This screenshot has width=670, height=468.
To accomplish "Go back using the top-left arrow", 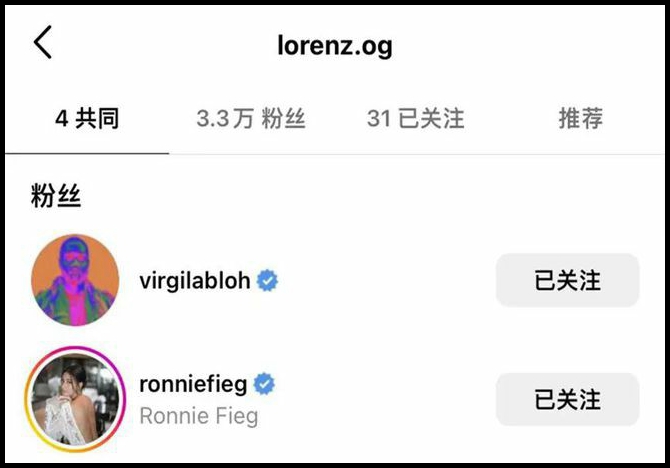I will coord(42,43).
